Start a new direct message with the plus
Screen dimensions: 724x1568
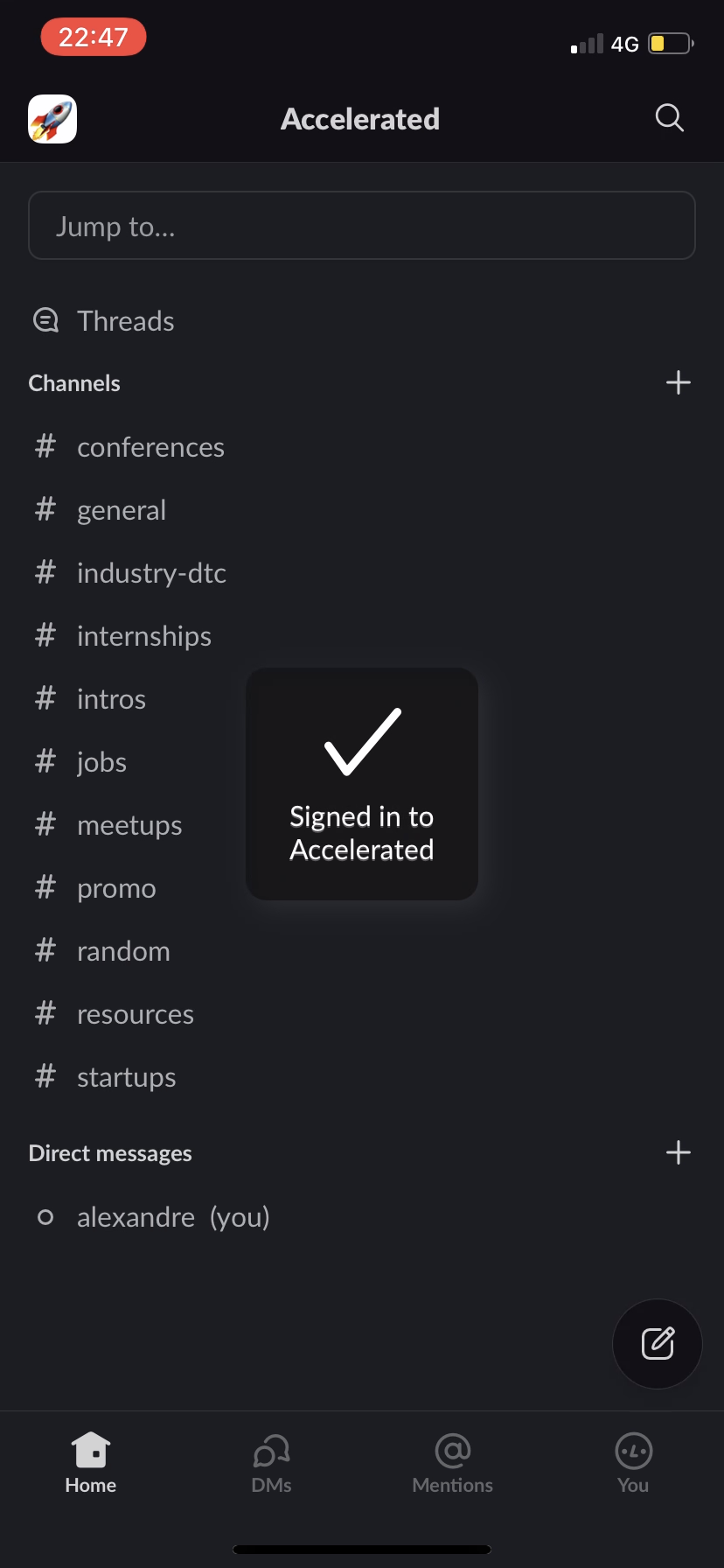678,1152
